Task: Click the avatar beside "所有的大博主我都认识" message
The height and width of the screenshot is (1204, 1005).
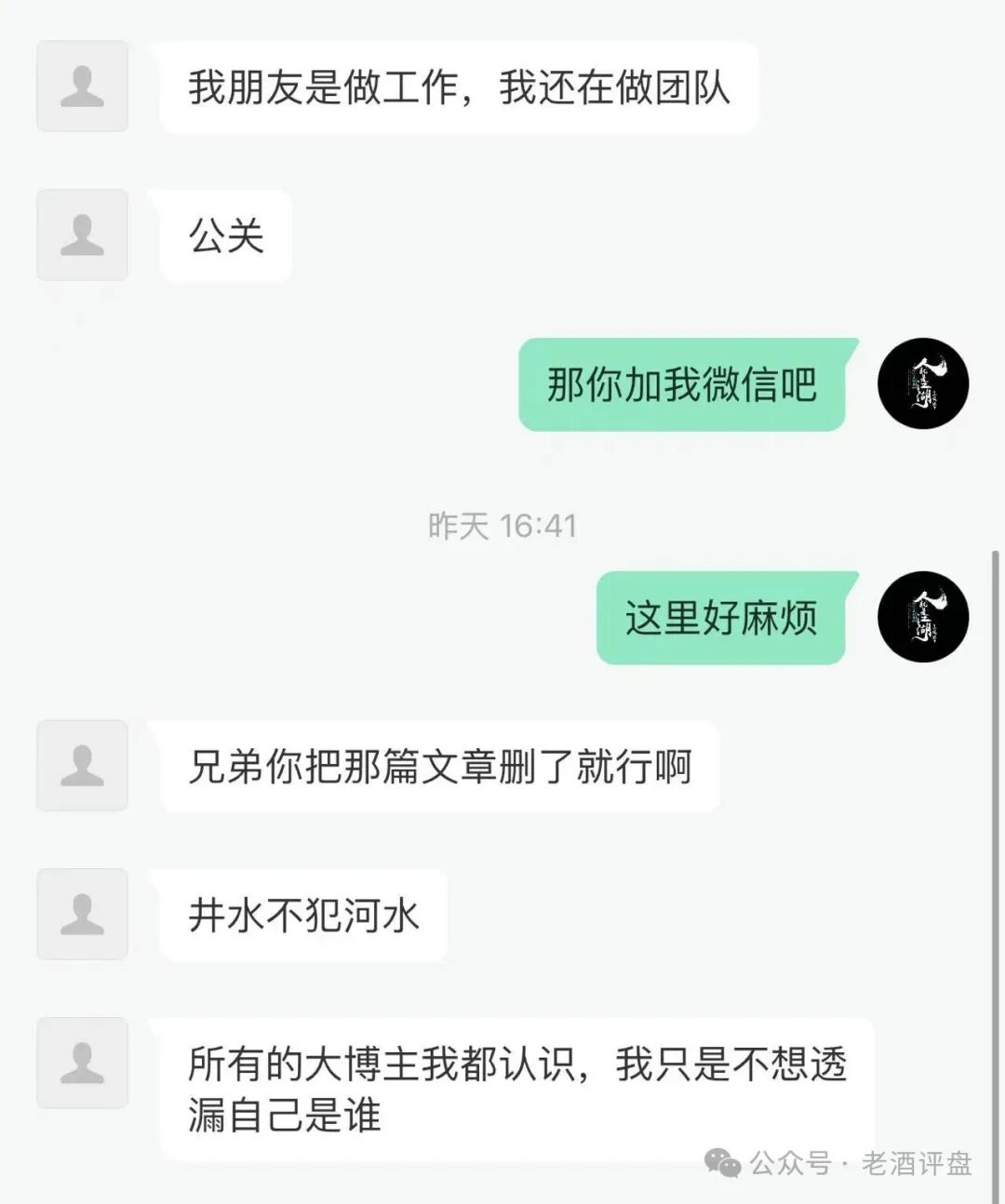Action: [82, 1064]
